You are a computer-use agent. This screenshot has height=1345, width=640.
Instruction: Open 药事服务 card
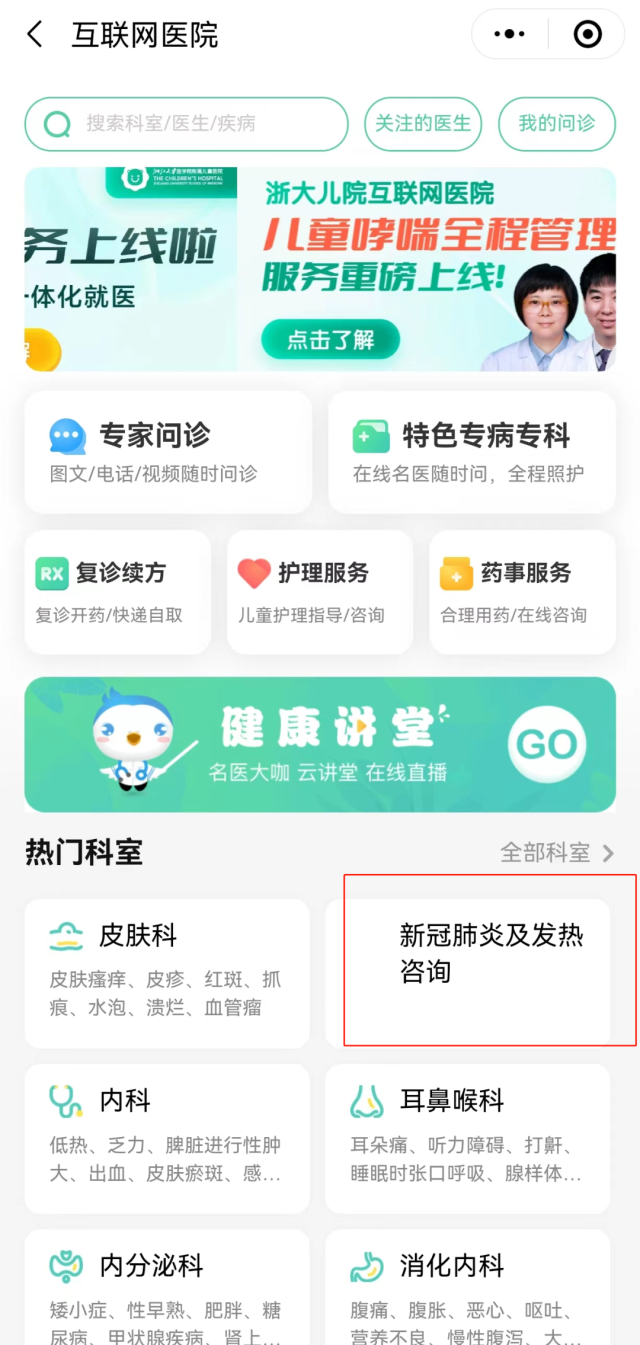[522, 592]
